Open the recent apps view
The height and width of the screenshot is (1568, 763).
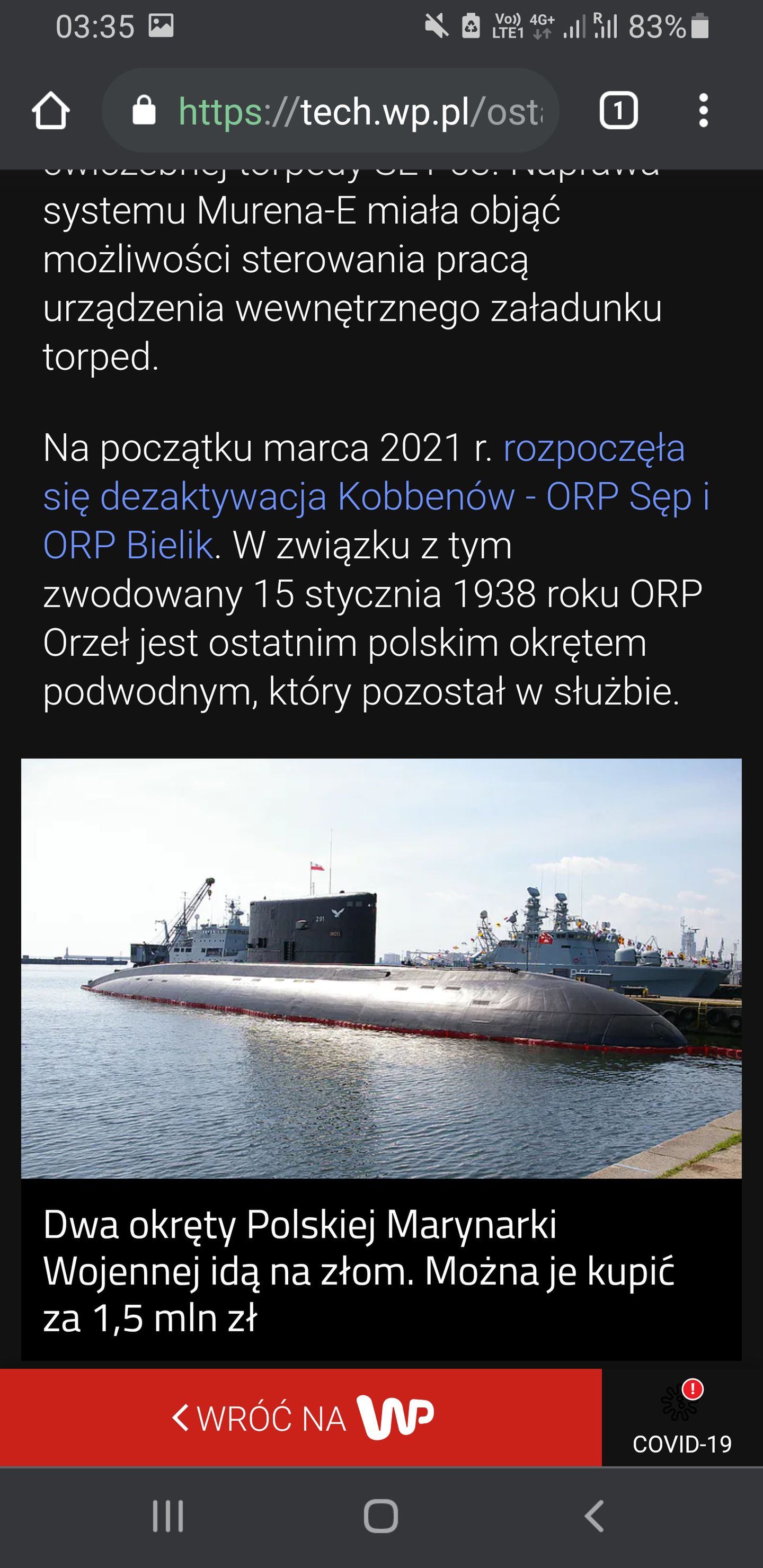[x=167, y=1516]
